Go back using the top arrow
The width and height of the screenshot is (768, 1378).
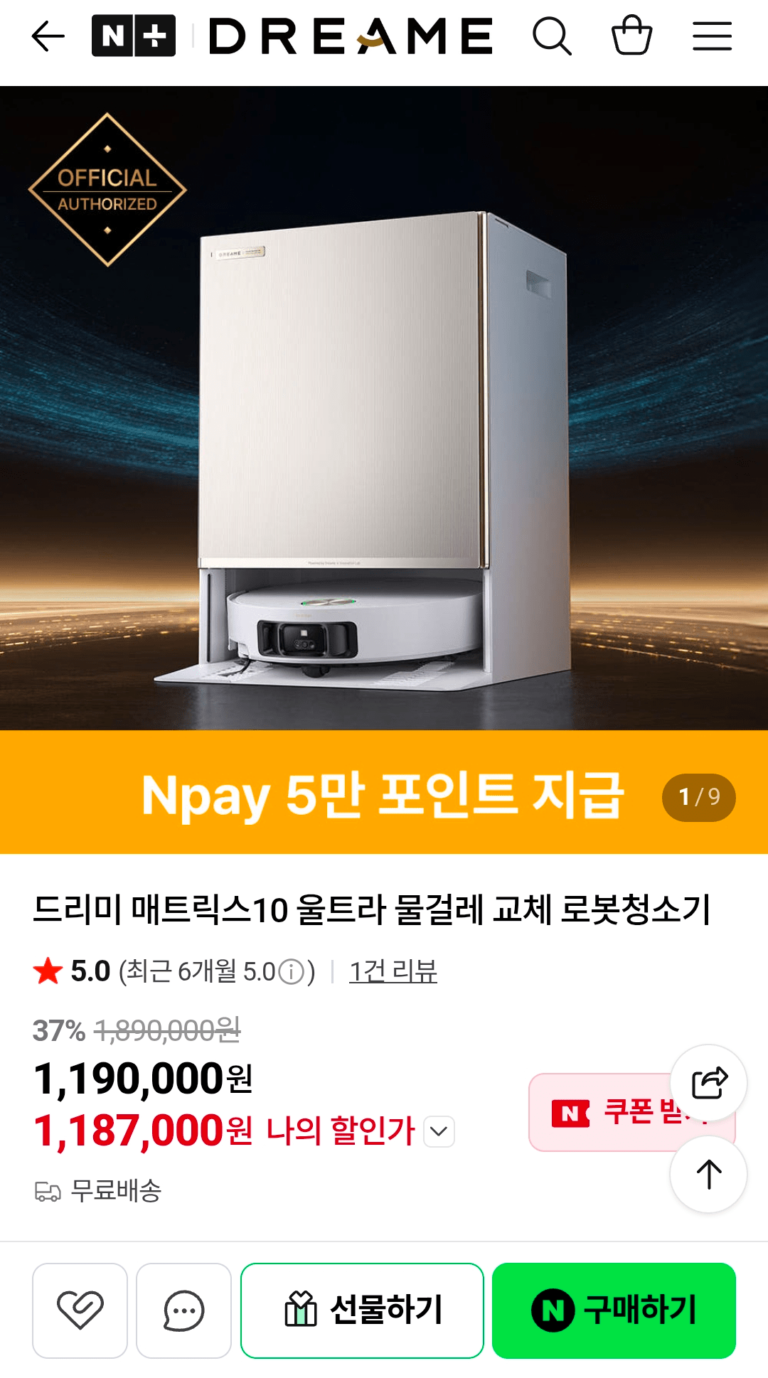(x=47, y=37)
